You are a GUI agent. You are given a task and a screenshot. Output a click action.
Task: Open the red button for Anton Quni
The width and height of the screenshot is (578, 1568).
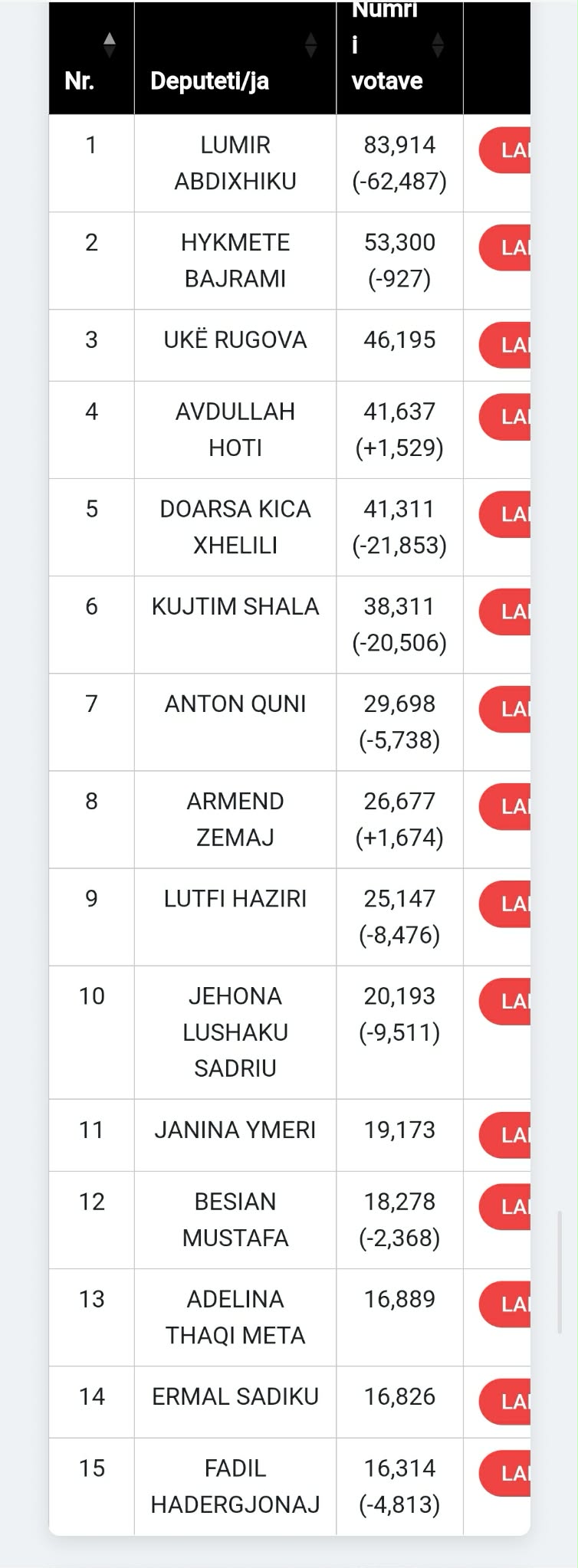coord(506,710)
